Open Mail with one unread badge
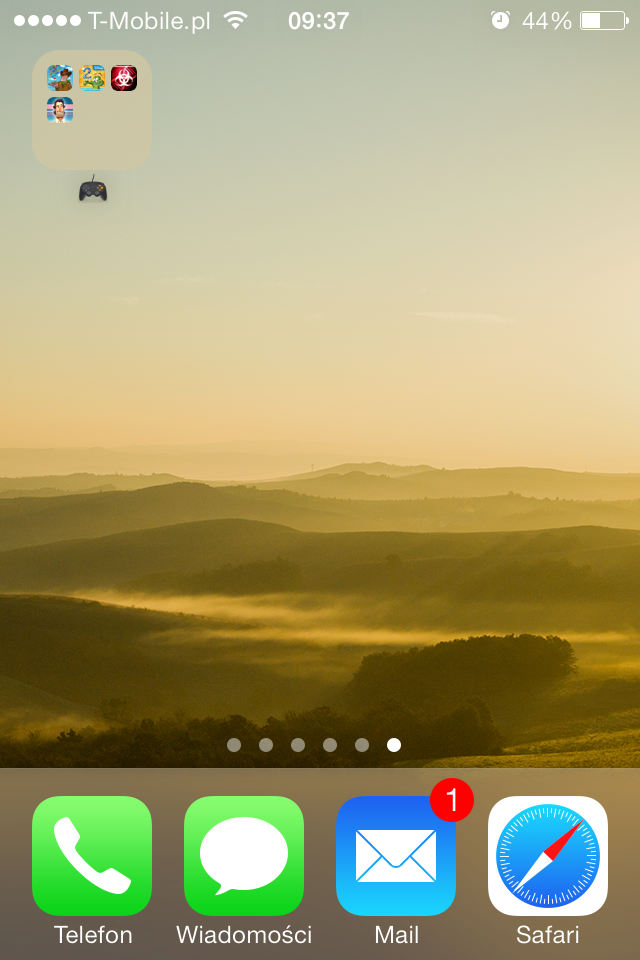 pos(396,856)
